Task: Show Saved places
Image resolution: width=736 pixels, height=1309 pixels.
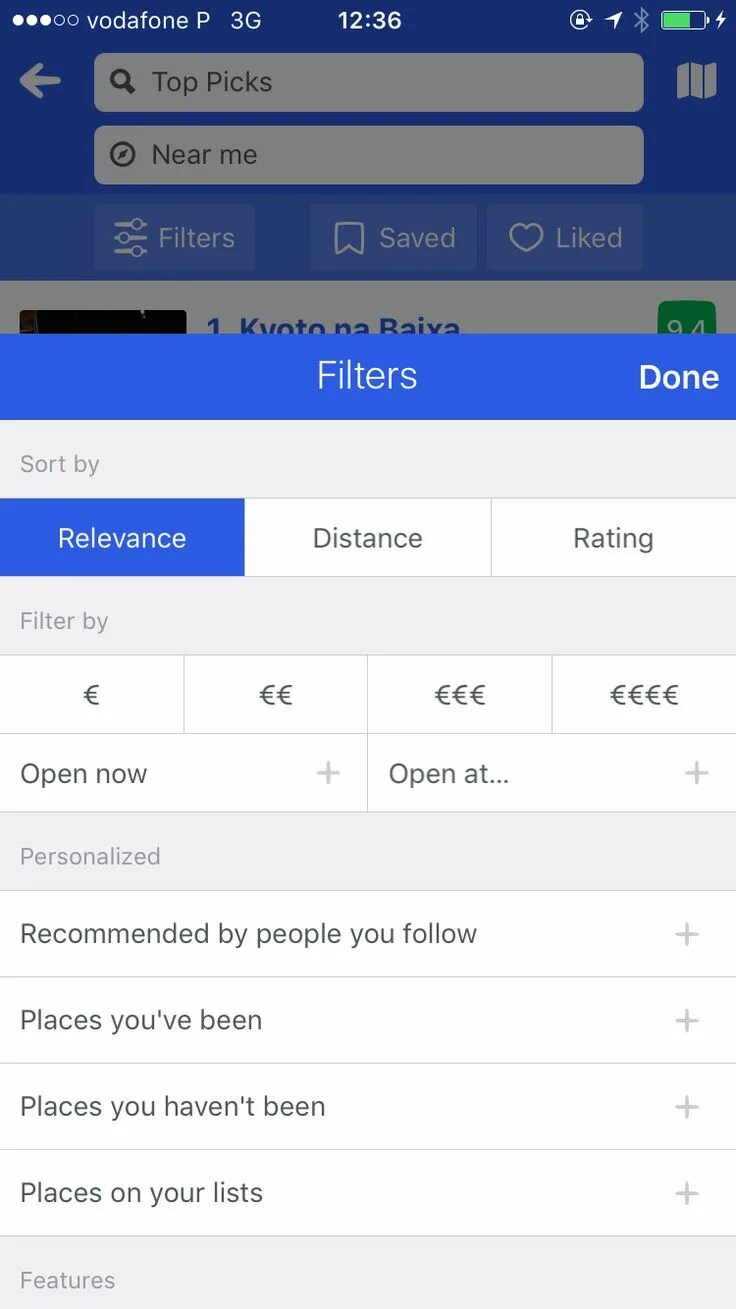Action: 394,238
